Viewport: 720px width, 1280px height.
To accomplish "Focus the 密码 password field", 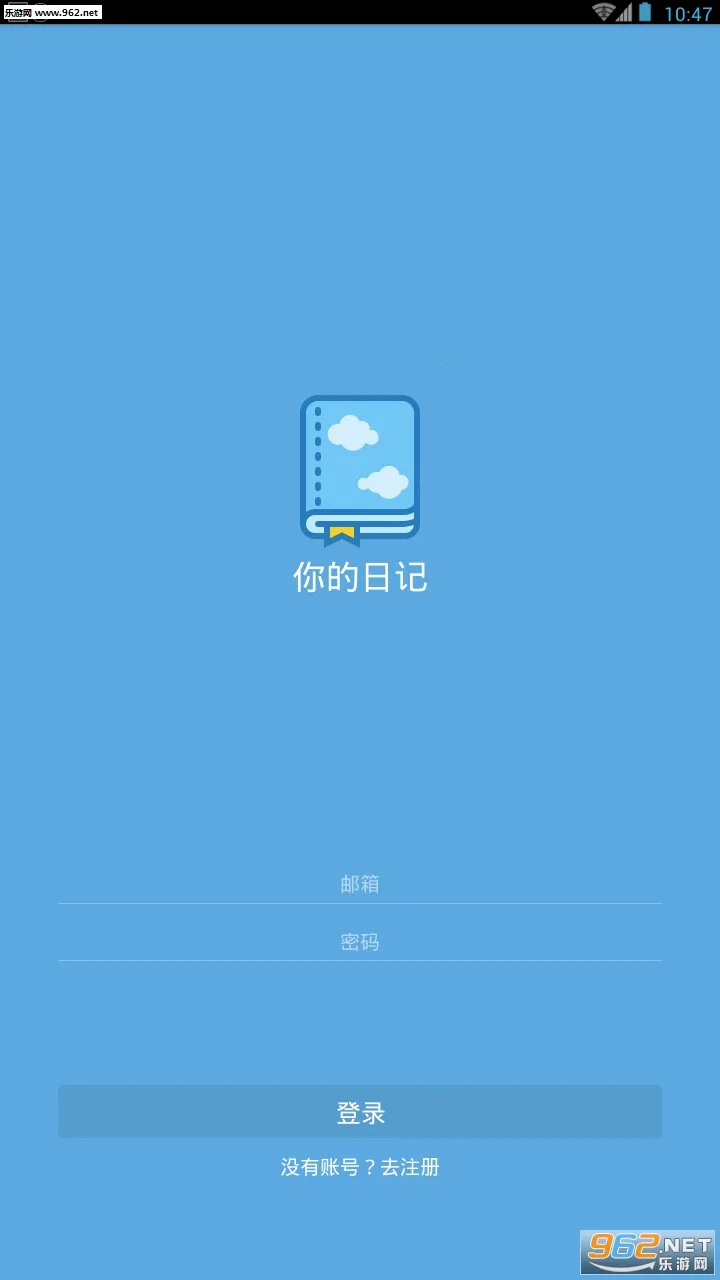I will coord(360,942).
